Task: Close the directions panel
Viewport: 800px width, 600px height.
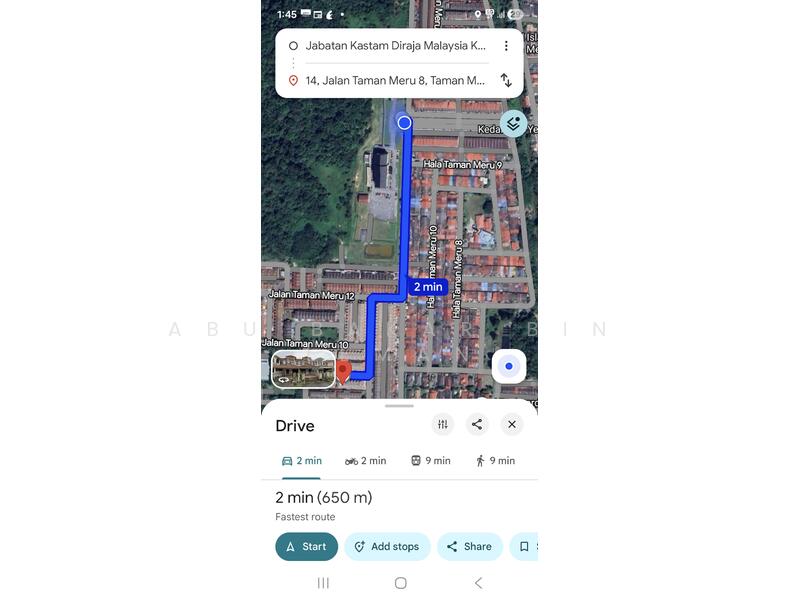Action: click(x=511, y=424)
